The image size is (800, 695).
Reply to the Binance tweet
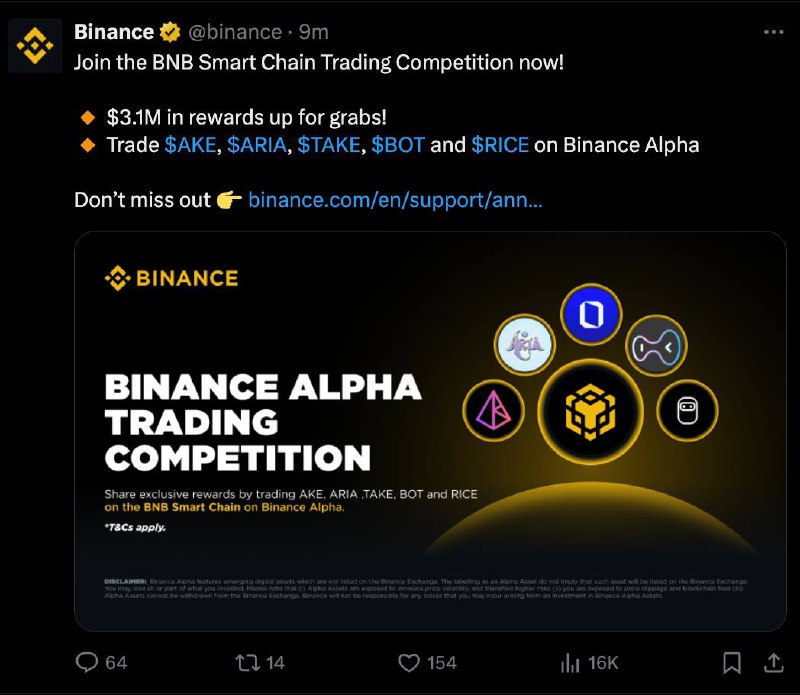click(89, 662)
